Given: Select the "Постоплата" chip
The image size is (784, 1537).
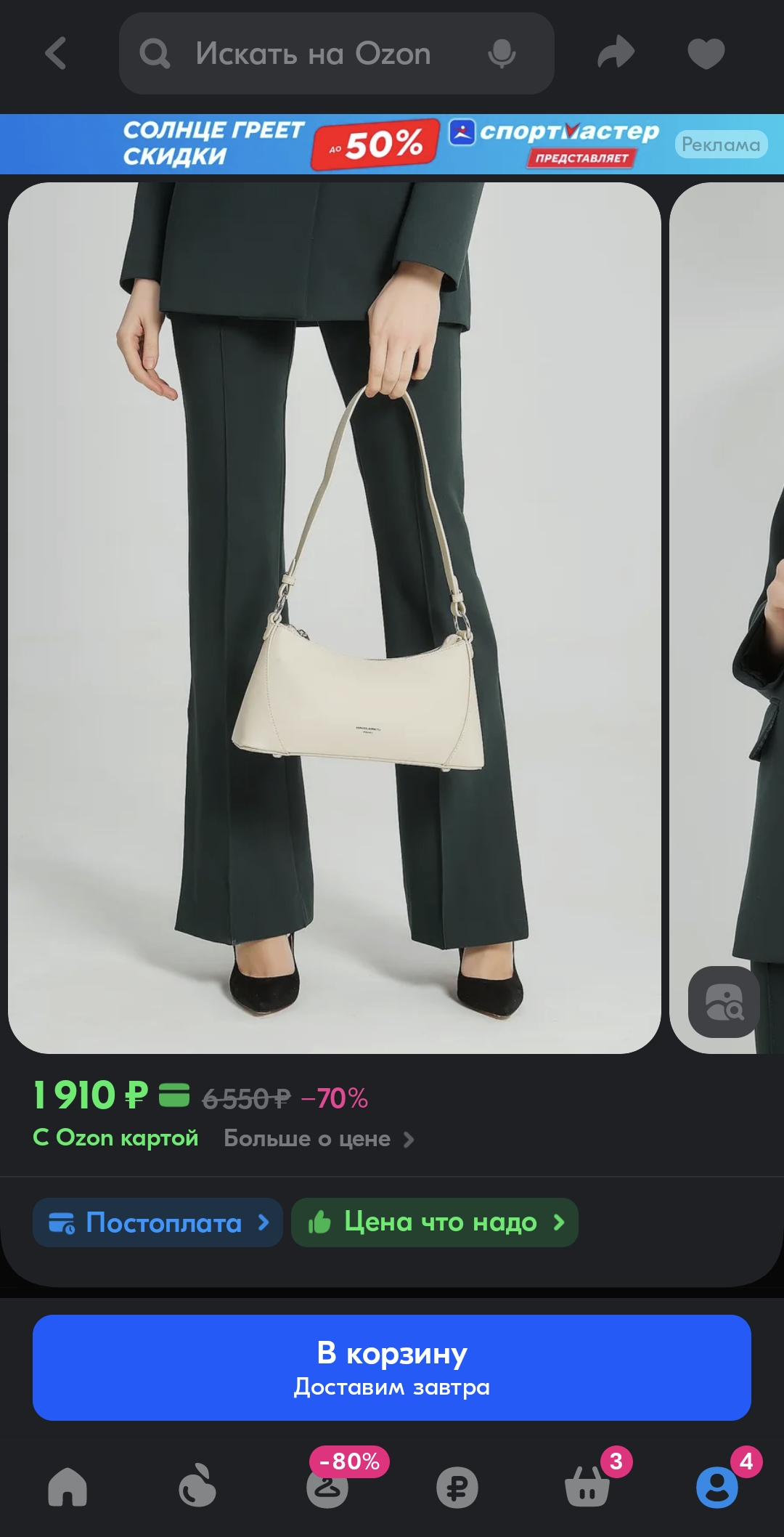Looking at the screenshot, I should point(158,1222).
